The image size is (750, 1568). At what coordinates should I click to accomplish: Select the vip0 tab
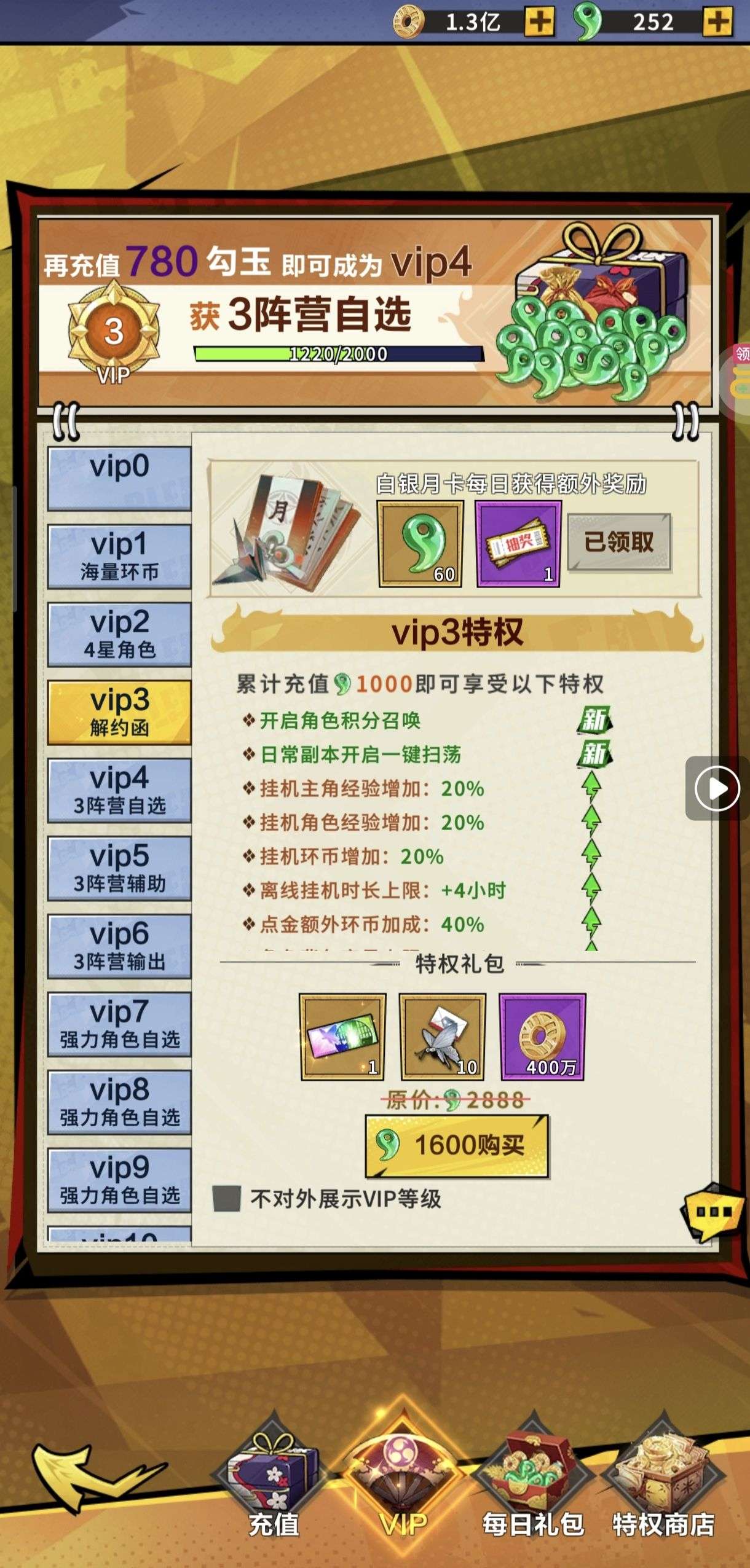coord(119,478)
